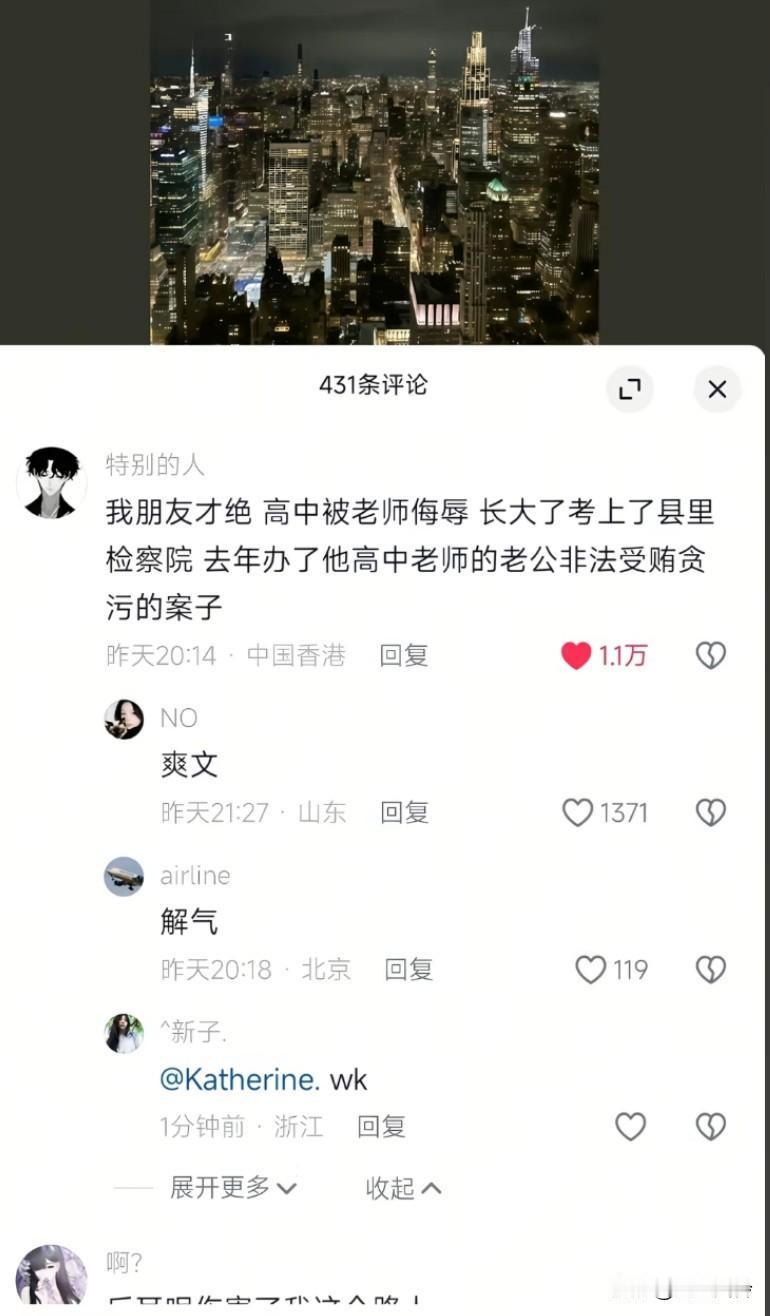Screen dimensions: 770x1316
Task: Tap the heart icon on ^新子.'s reply
Action: [631, 1127]
